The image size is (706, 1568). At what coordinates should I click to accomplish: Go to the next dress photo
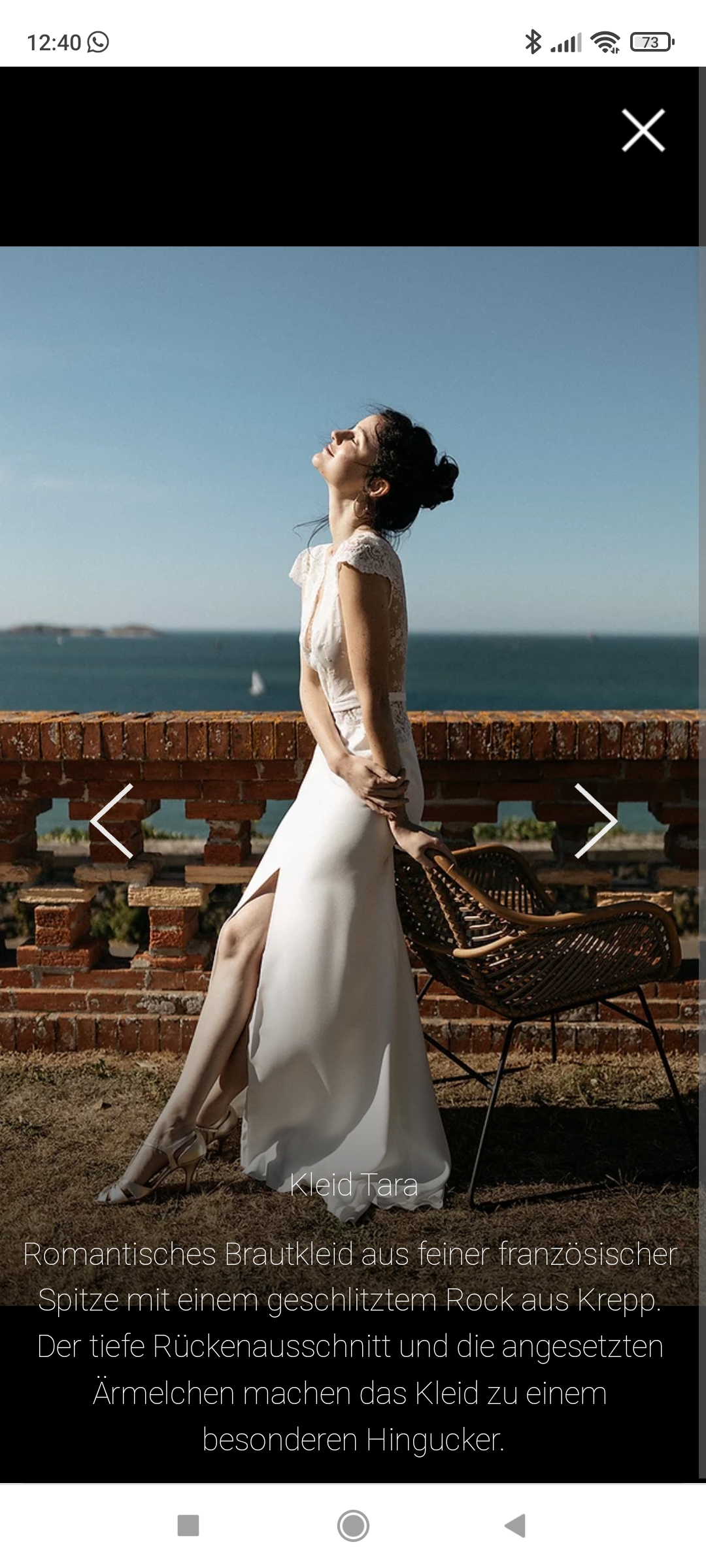pos(595,821)
